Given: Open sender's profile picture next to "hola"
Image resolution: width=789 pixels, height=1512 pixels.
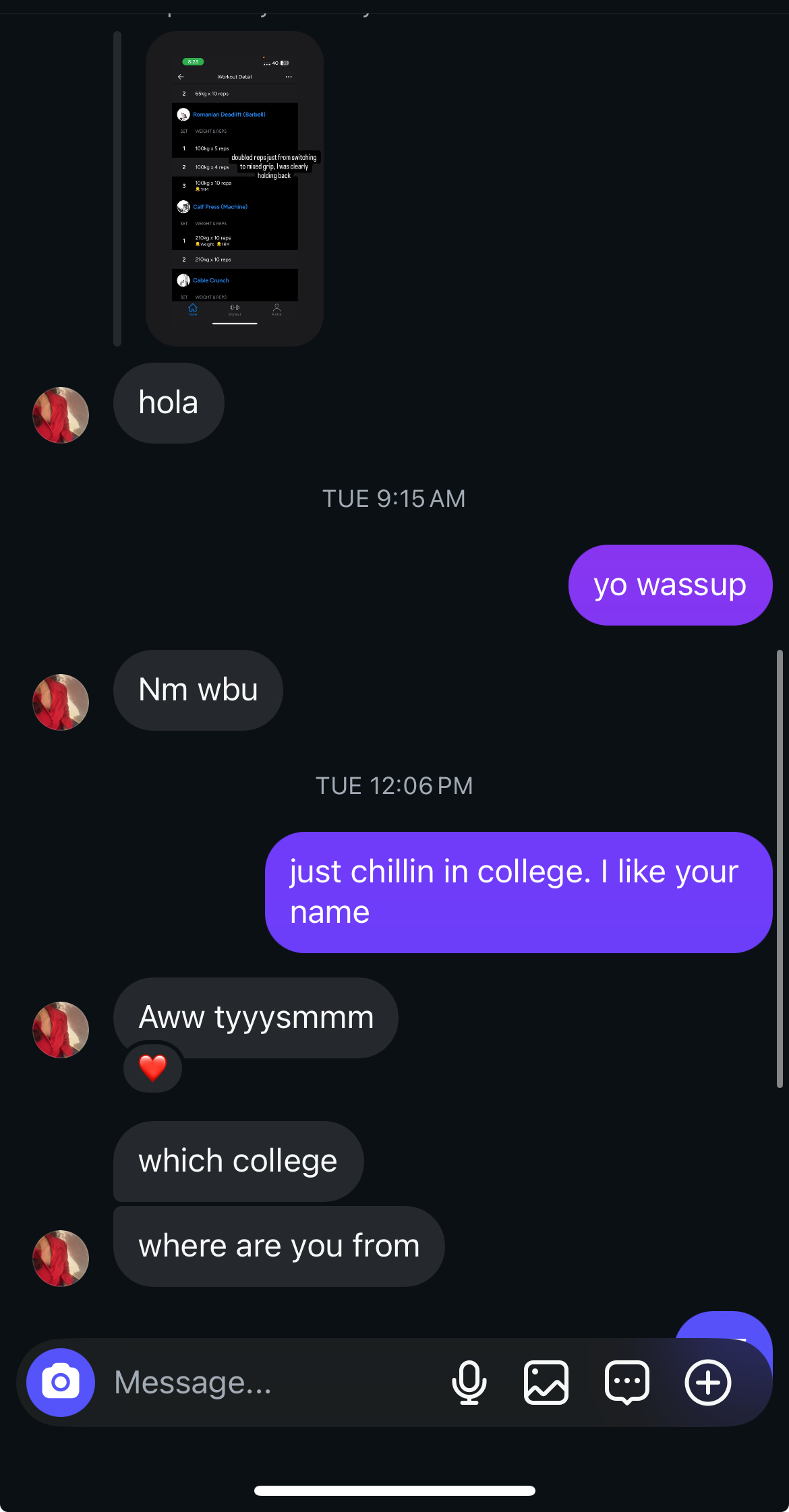Looking at the screenshot, I should 61,415.
